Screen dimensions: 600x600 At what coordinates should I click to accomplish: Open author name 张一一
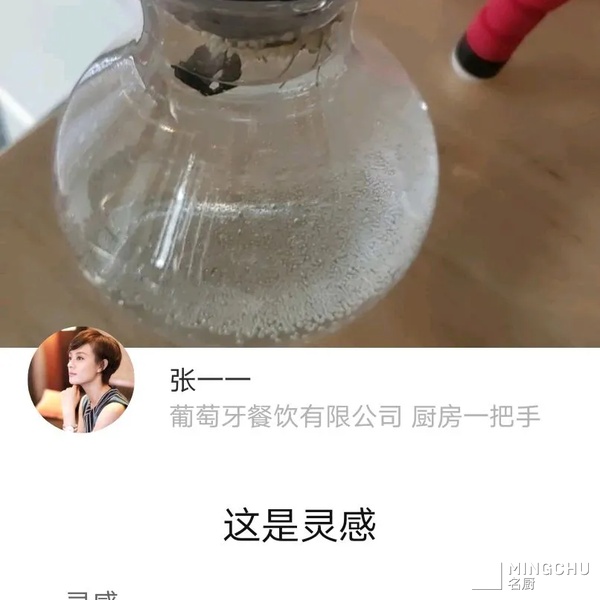(209, 380)
